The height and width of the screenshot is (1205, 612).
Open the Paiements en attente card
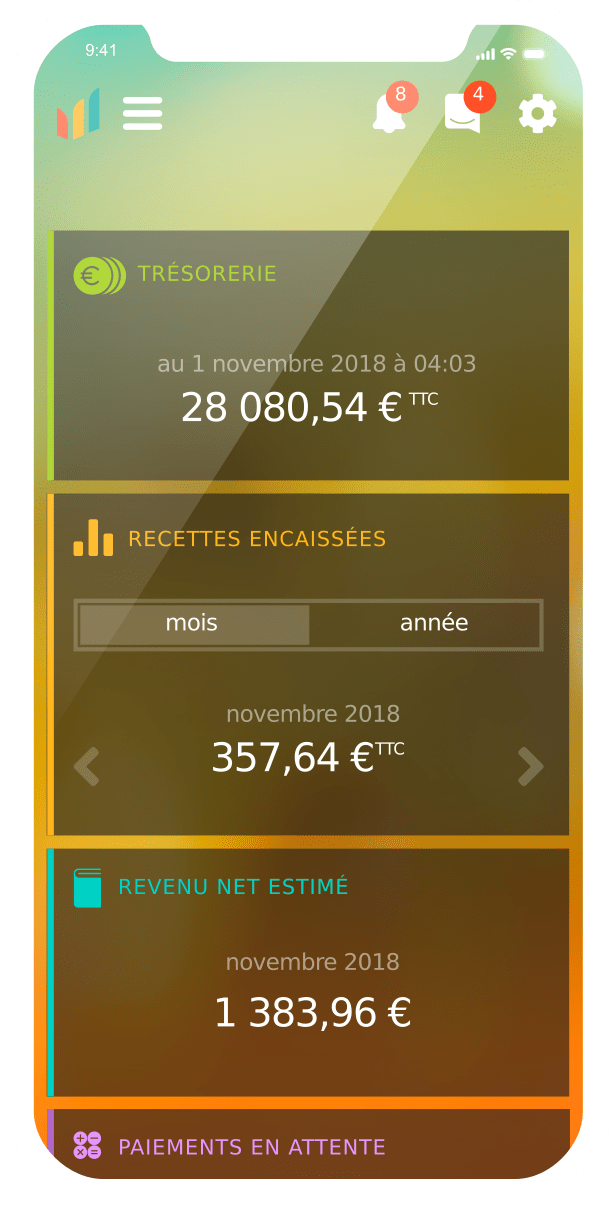310,1146
